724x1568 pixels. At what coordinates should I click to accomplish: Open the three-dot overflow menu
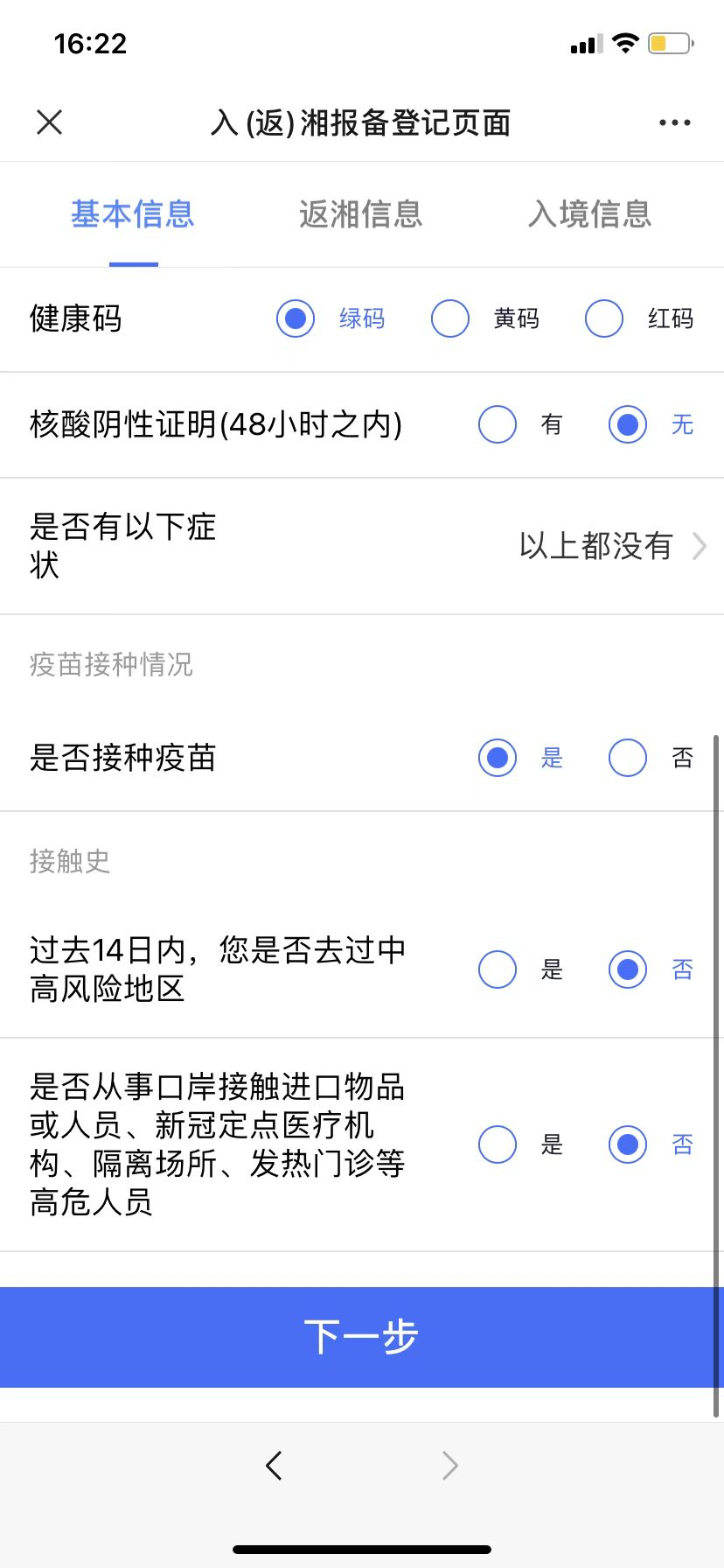(x=675, y=122)
